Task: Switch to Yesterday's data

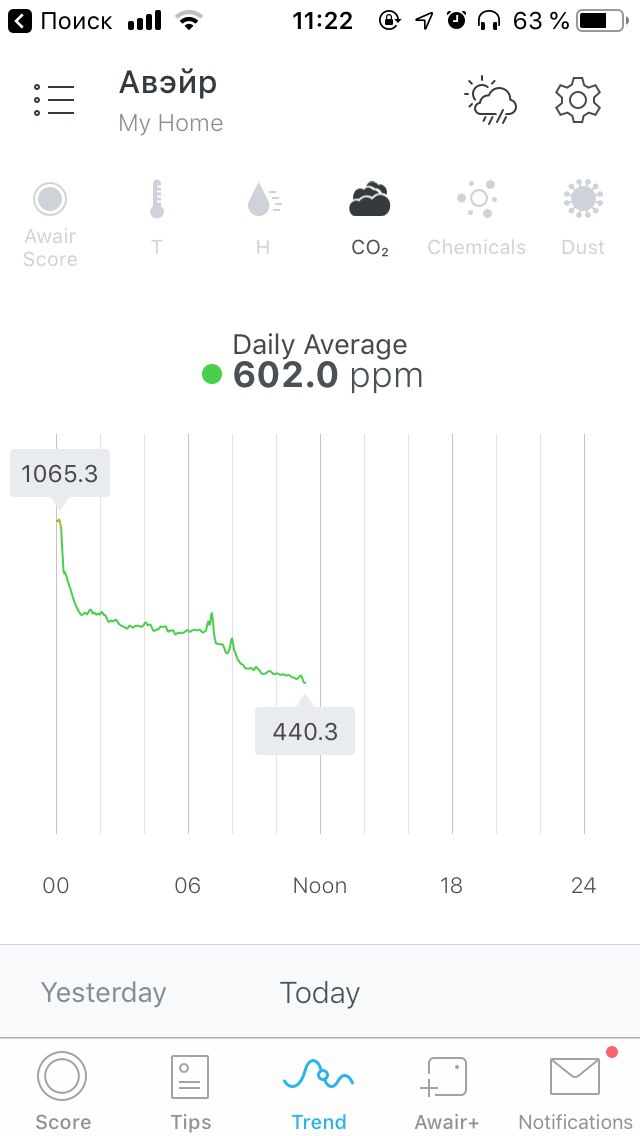Action: pyautogui.click(x=104, y=992)
